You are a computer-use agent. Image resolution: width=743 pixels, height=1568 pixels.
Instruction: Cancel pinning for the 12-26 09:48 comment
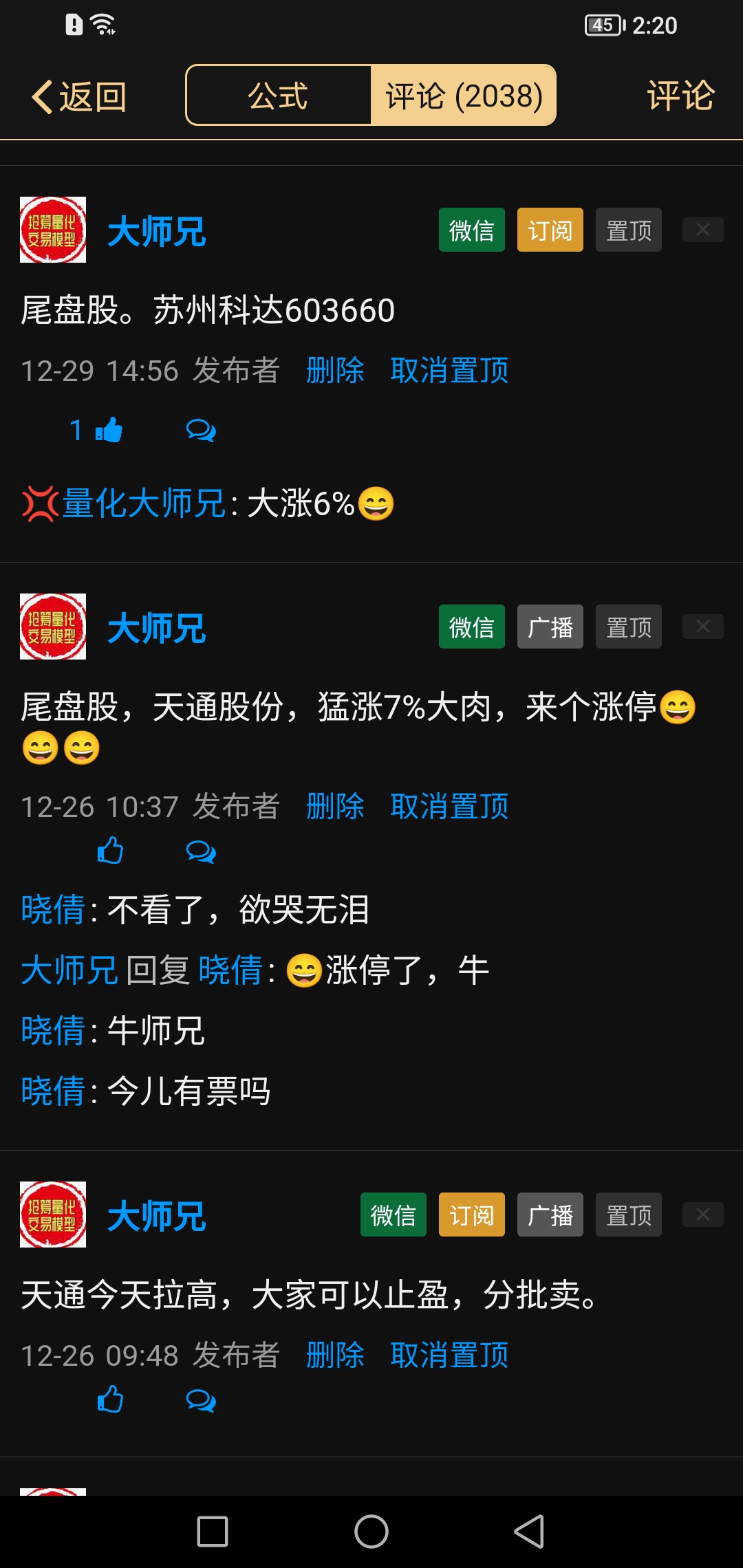pyautogui.click(x=449, y=1355)
